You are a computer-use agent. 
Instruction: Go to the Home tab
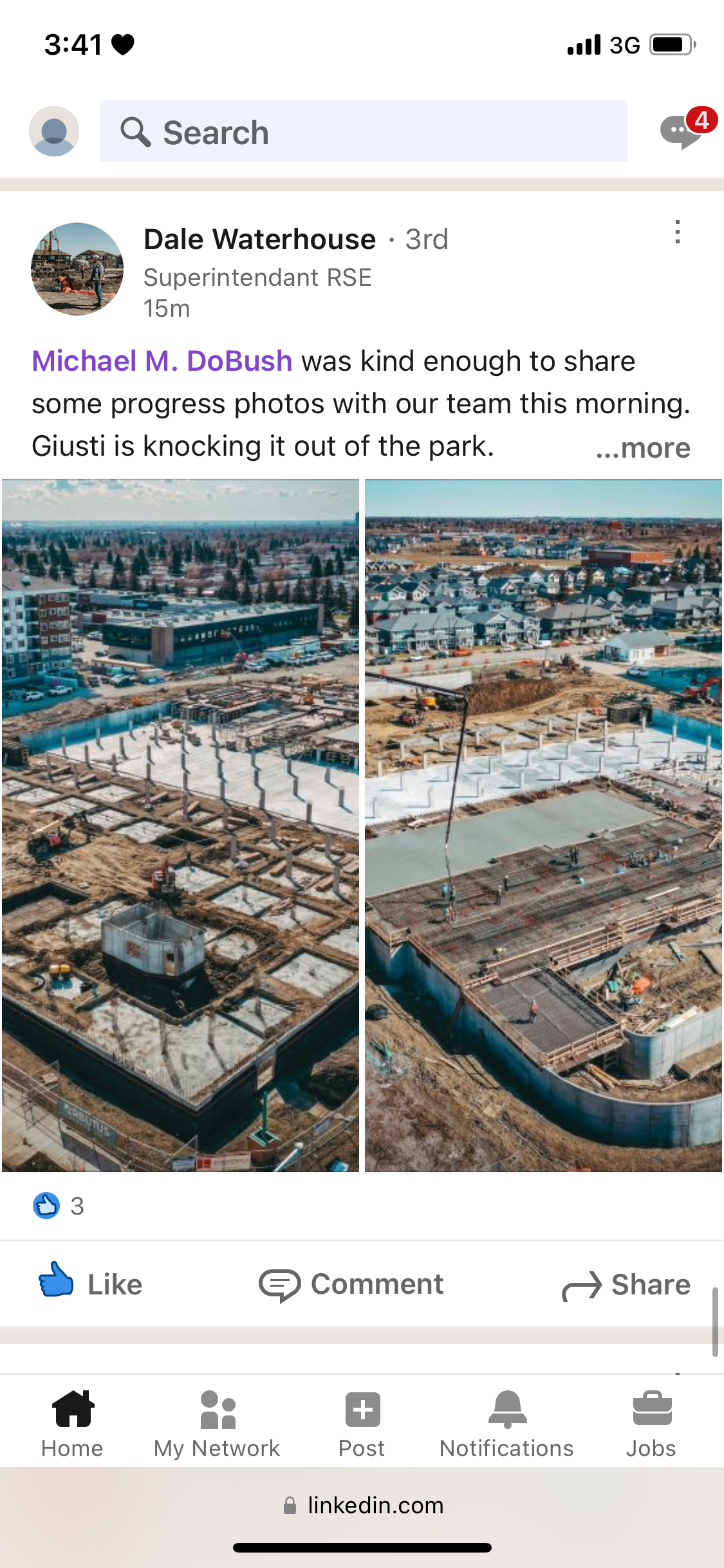click(x=72, y=1424)
